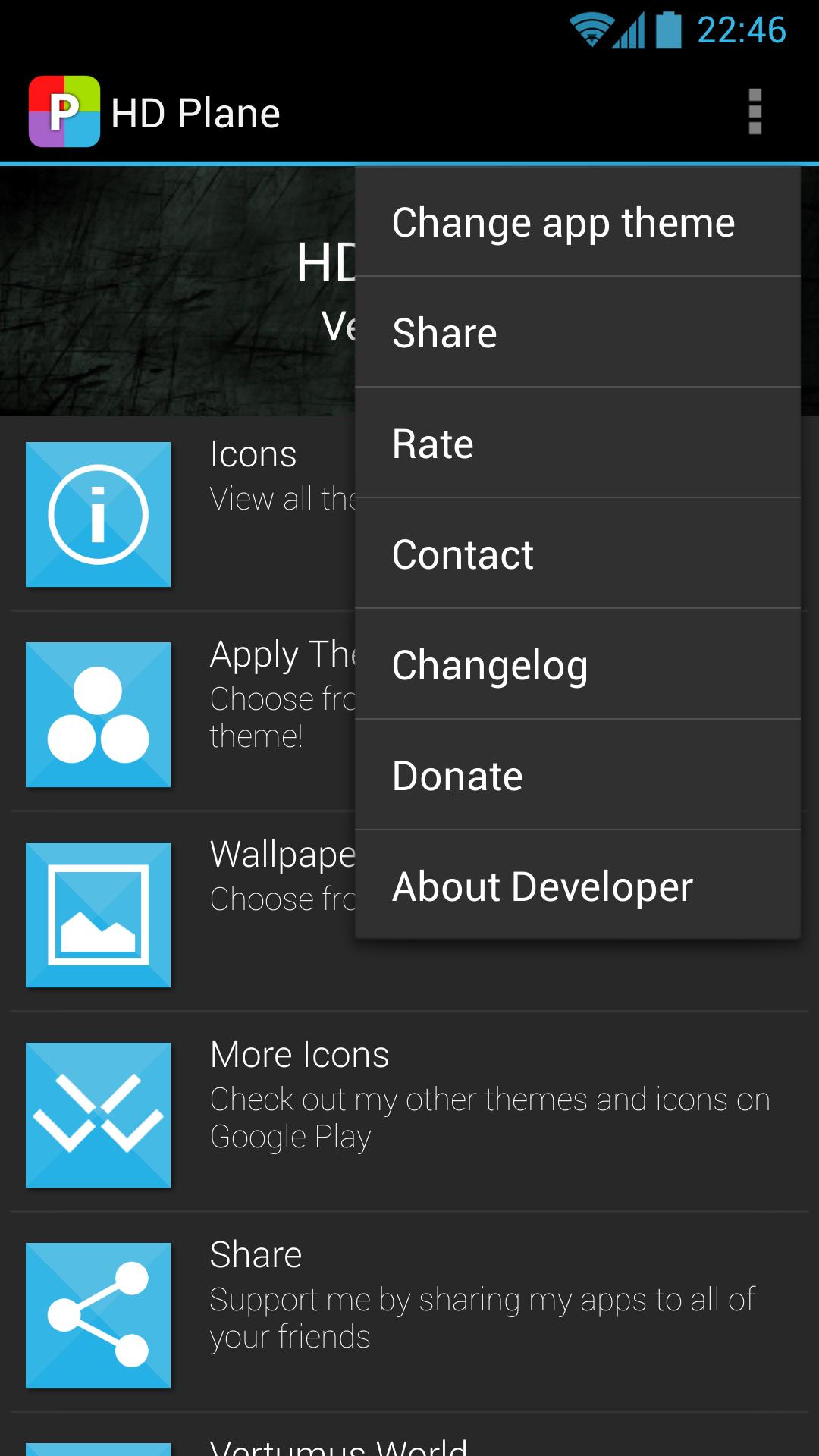This screenshot has height=1456, width=819.
Task: Choose Share in the overflow menu
Action: [576, 333]
